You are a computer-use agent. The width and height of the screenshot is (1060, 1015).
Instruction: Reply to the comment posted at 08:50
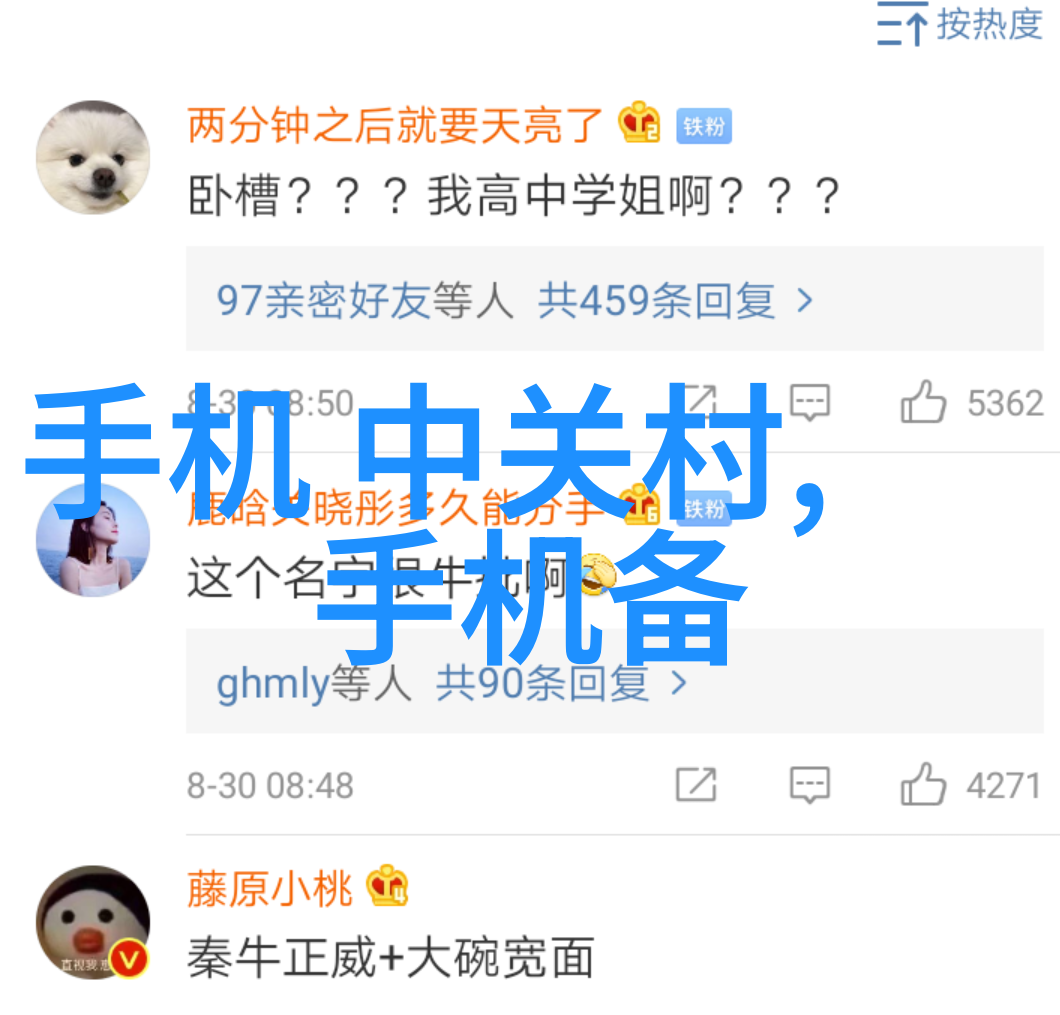(809, 402)
